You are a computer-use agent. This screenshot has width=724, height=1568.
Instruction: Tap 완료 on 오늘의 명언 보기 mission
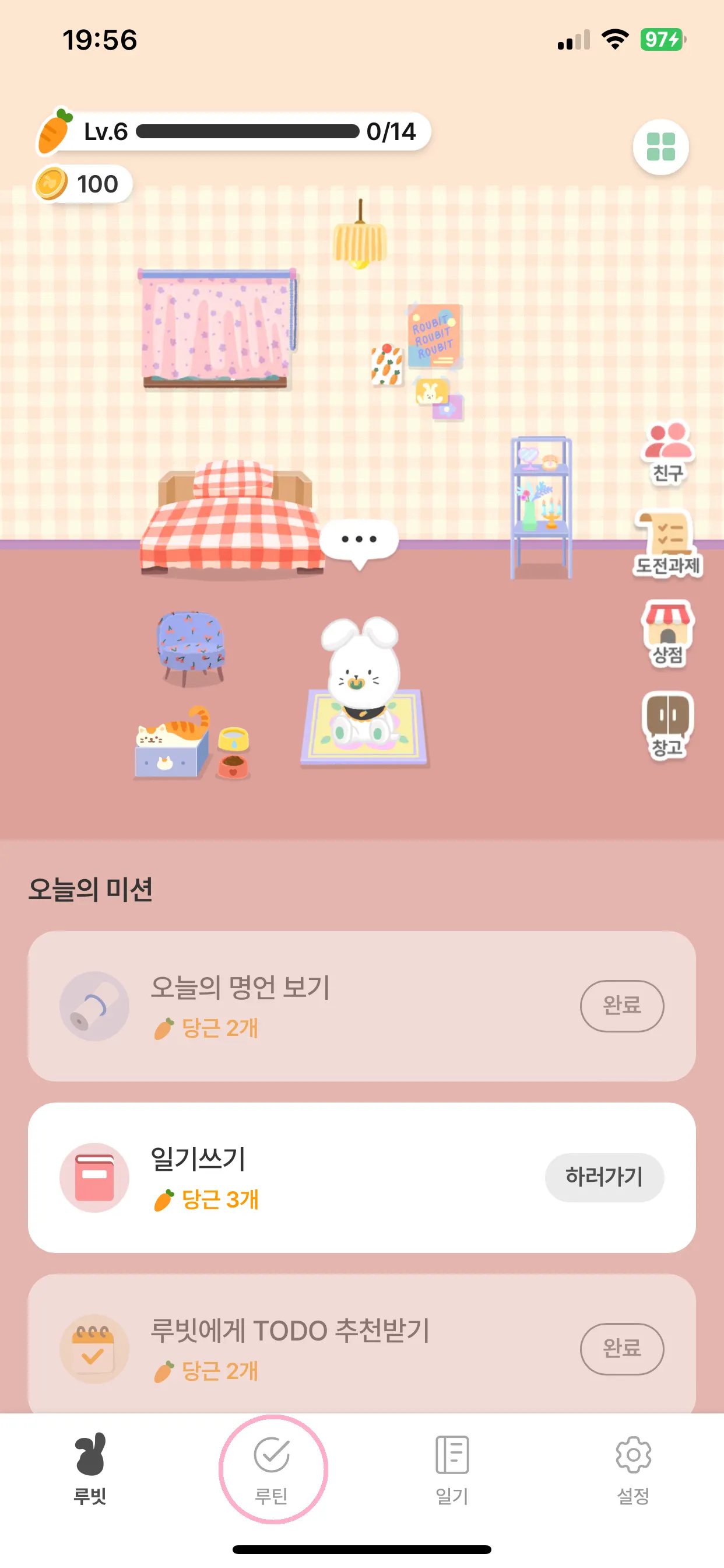pos(621,1006)
